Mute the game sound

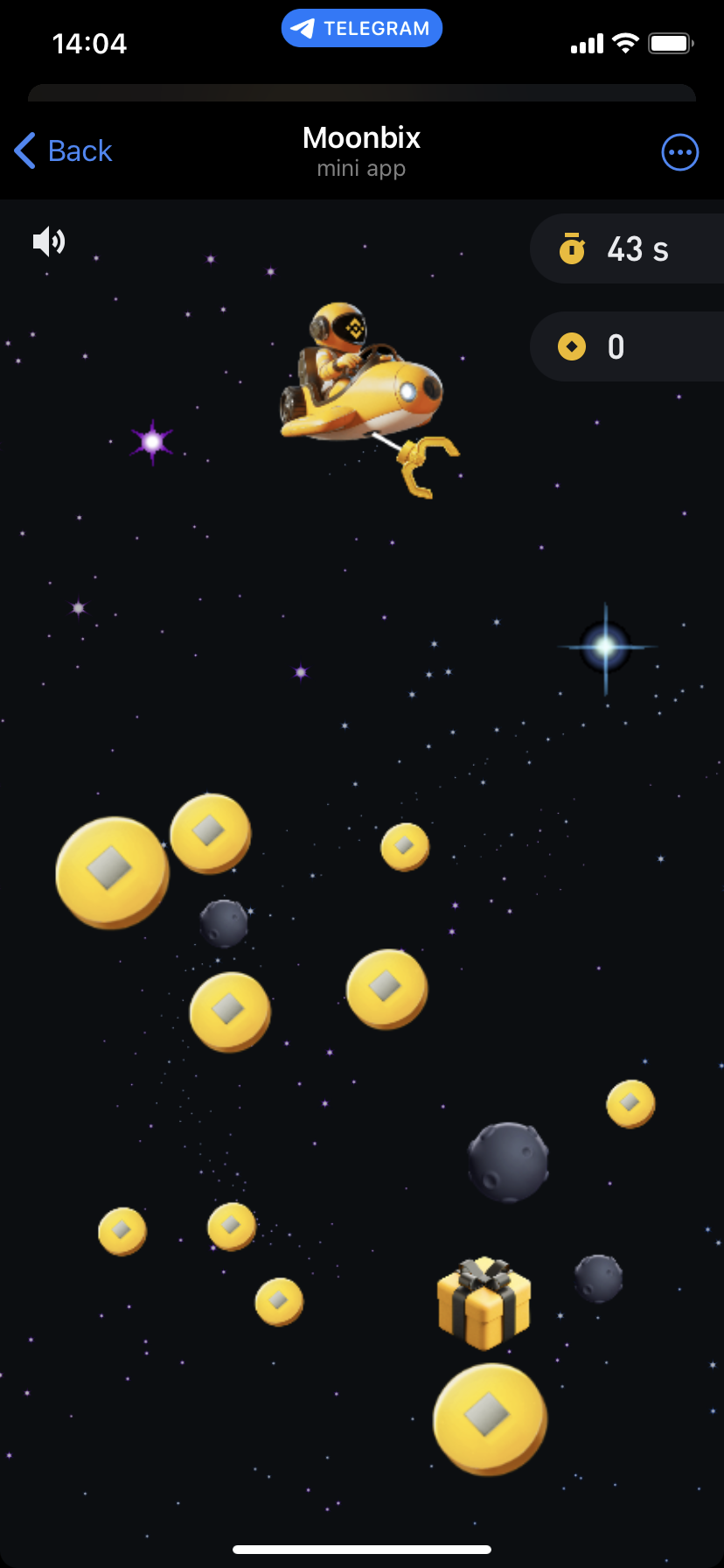(49, 241)
